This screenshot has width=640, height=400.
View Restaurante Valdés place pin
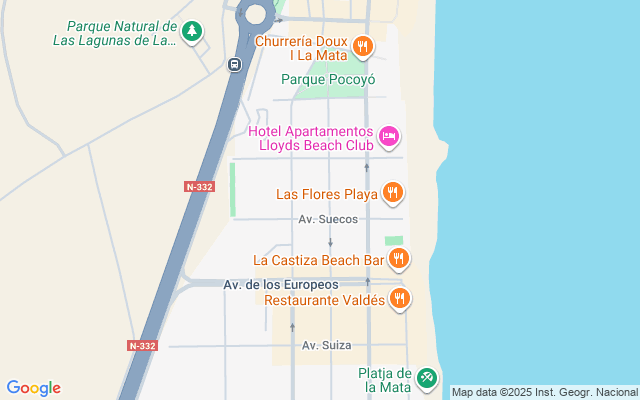(400, 299)
